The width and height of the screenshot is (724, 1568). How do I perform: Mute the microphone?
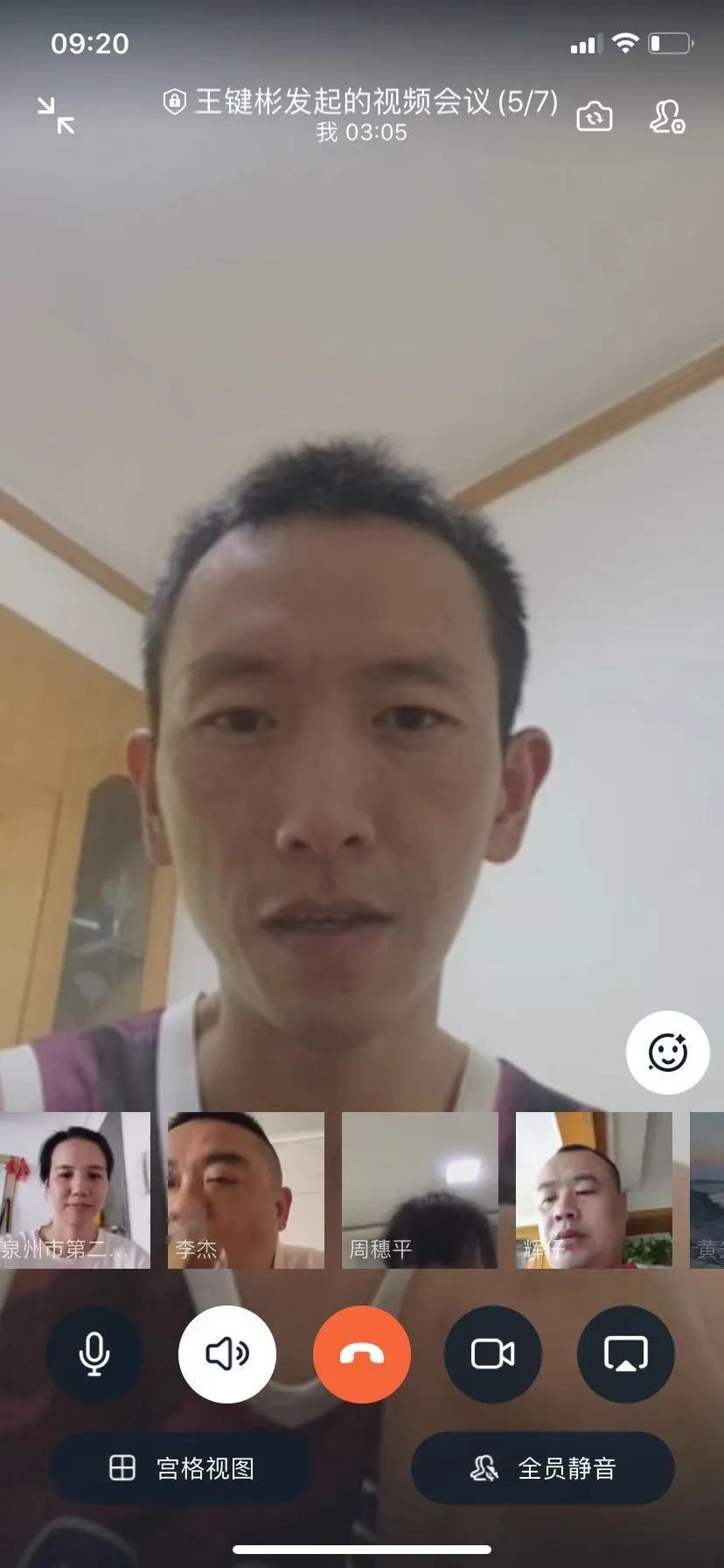coord(94,1354)
